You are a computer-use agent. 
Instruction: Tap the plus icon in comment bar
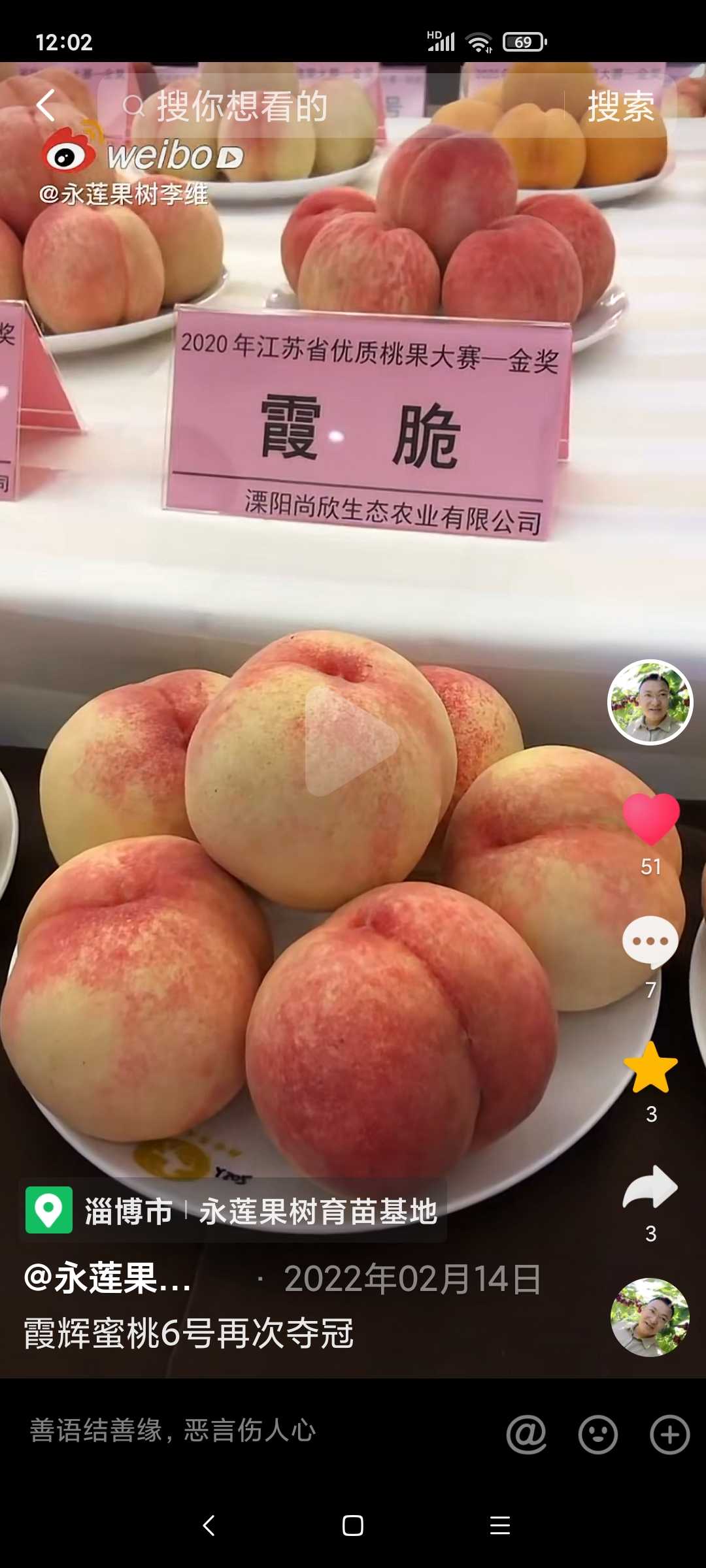pos(669,1435)
